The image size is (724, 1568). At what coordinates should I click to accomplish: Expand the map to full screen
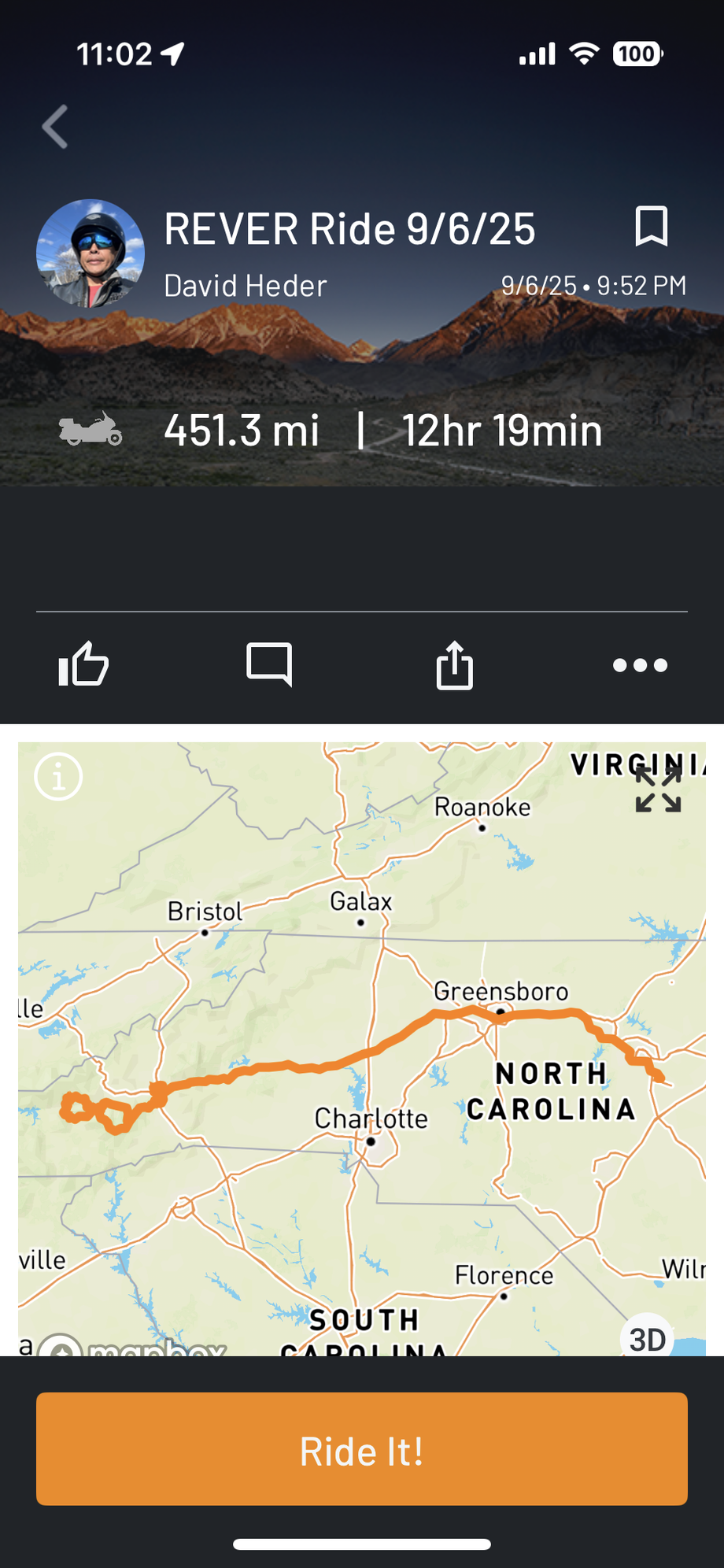[658, 790]
